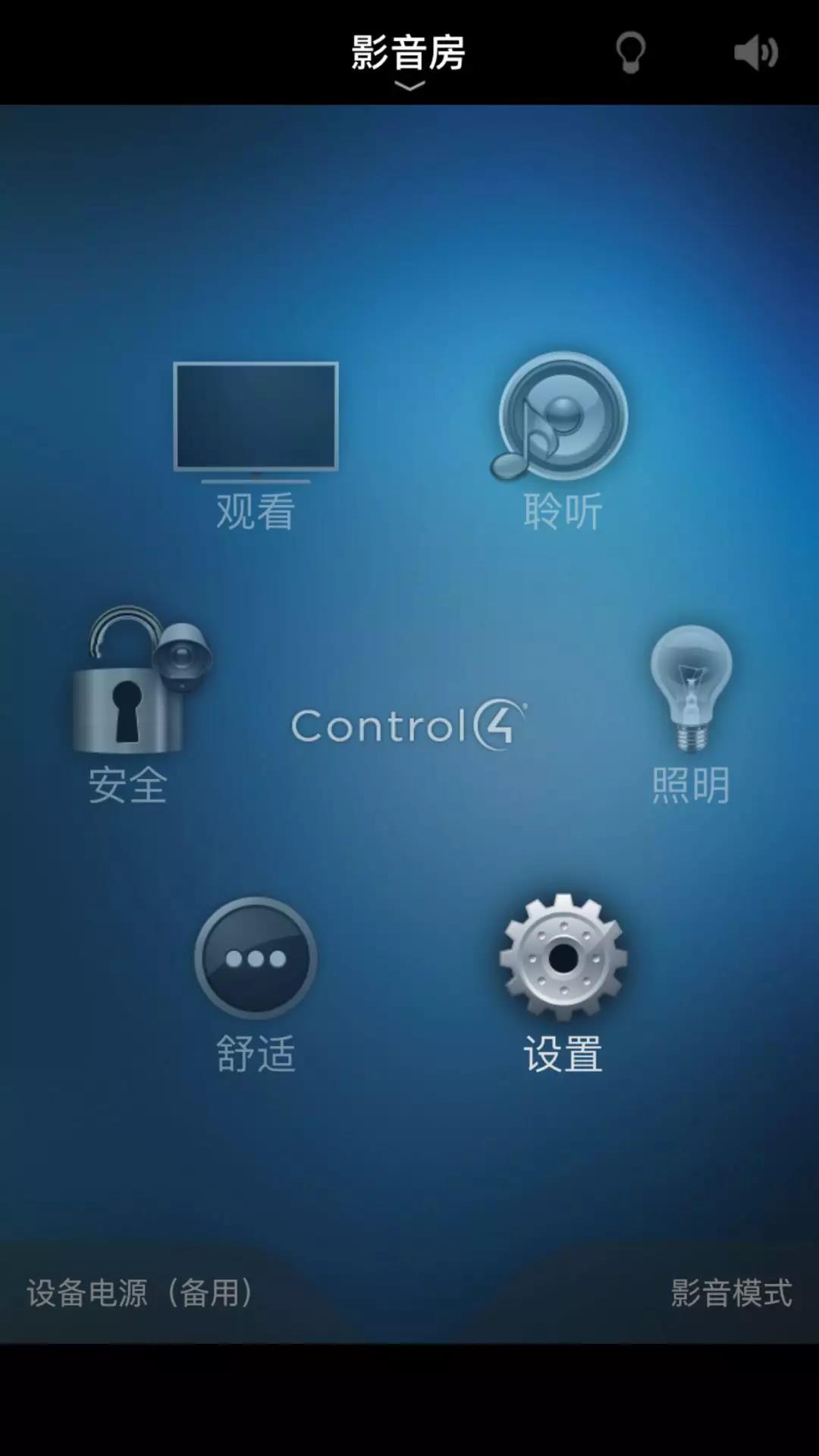The image size is (819, 1456).
Task: Select 设备电源（备用）at the bottom
Action: tap(140, 1293)
